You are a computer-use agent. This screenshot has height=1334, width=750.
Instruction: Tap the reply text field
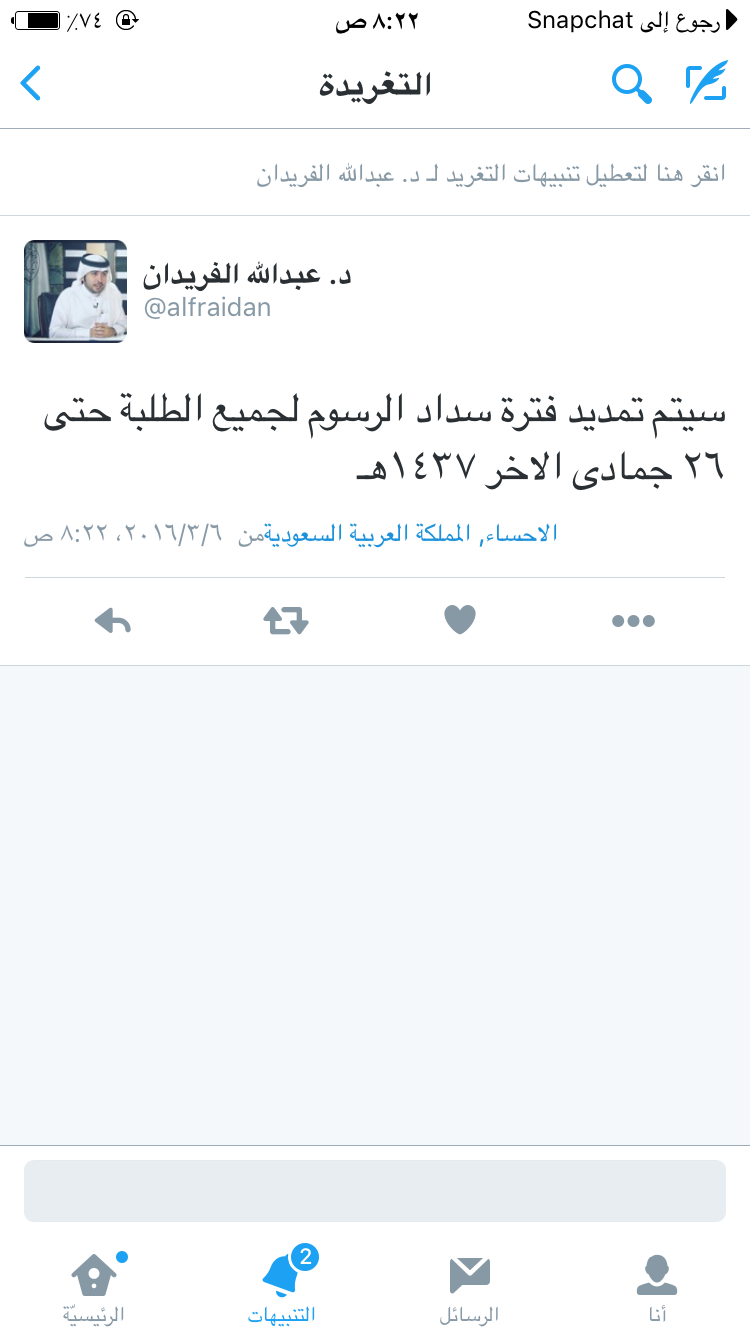tap(375, 1191)
